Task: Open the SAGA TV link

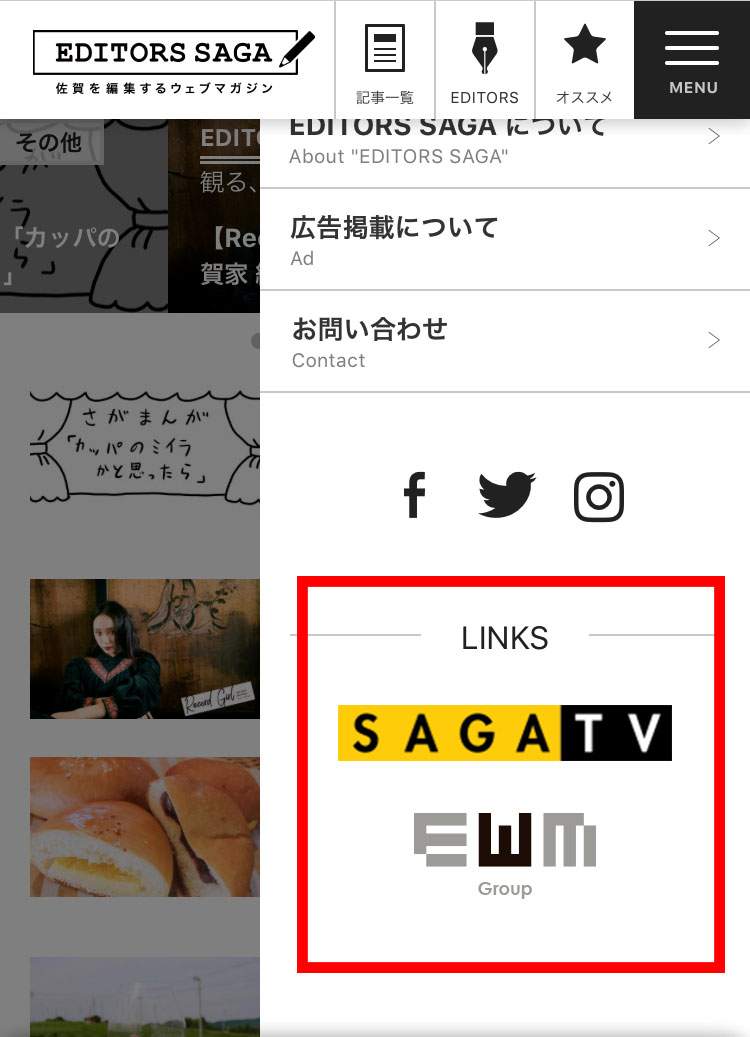Action: tap(504, 733)
